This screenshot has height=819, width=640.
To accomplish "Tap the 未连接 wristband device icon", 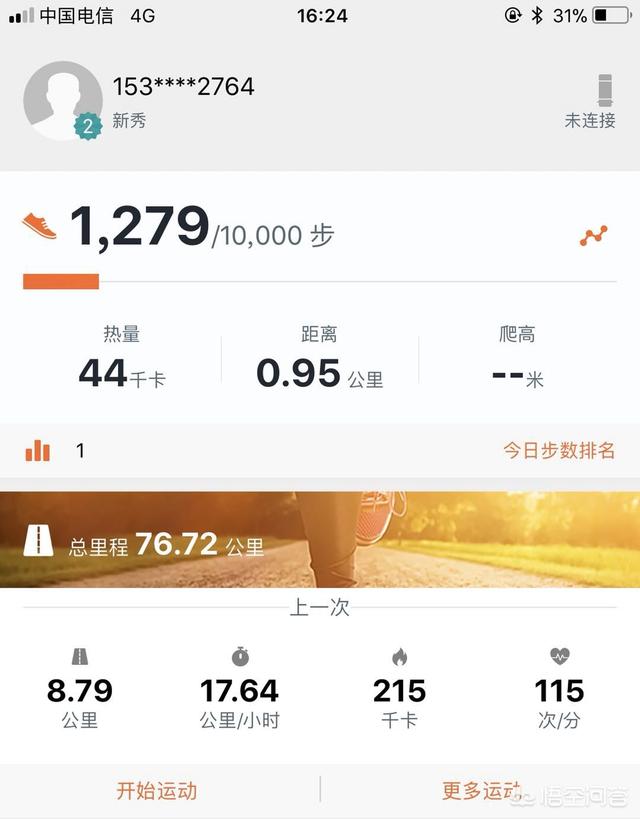I will click(x=603, y=90).
